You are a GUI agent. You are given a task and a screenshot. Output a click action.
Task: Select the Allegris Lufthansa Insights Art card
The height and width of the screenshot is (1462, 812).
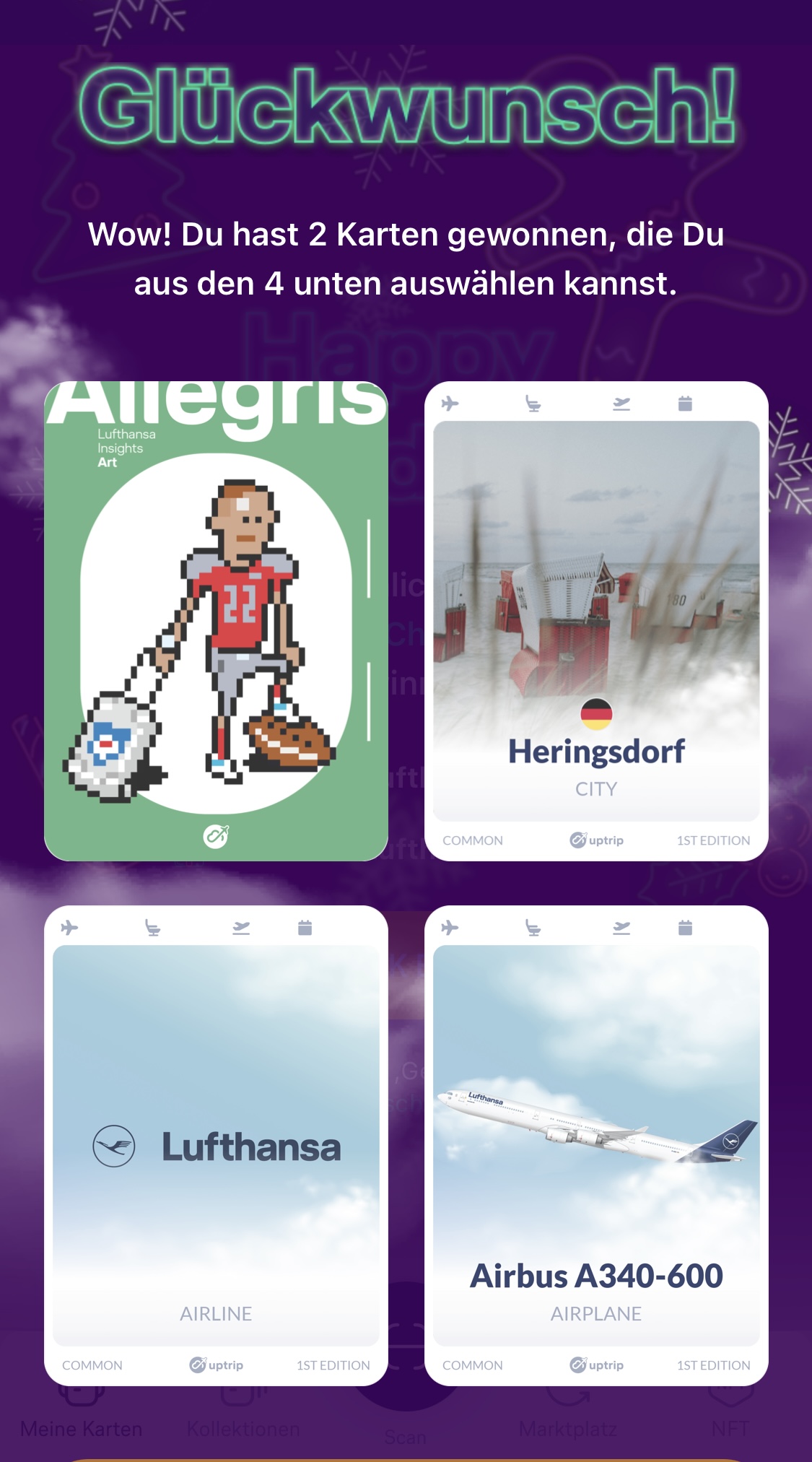tap(216, 621)
